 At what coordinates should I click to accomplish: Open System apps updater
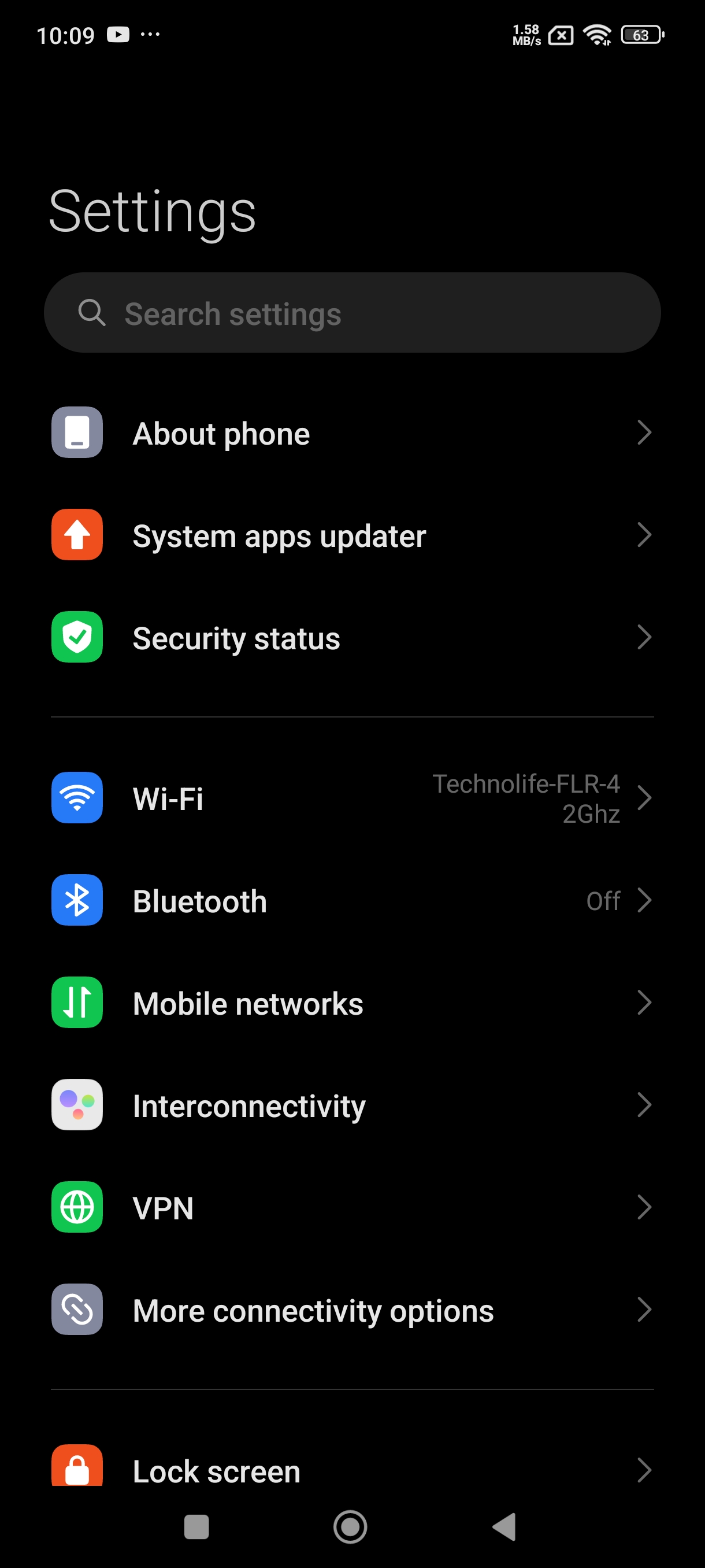coord(351,535)
